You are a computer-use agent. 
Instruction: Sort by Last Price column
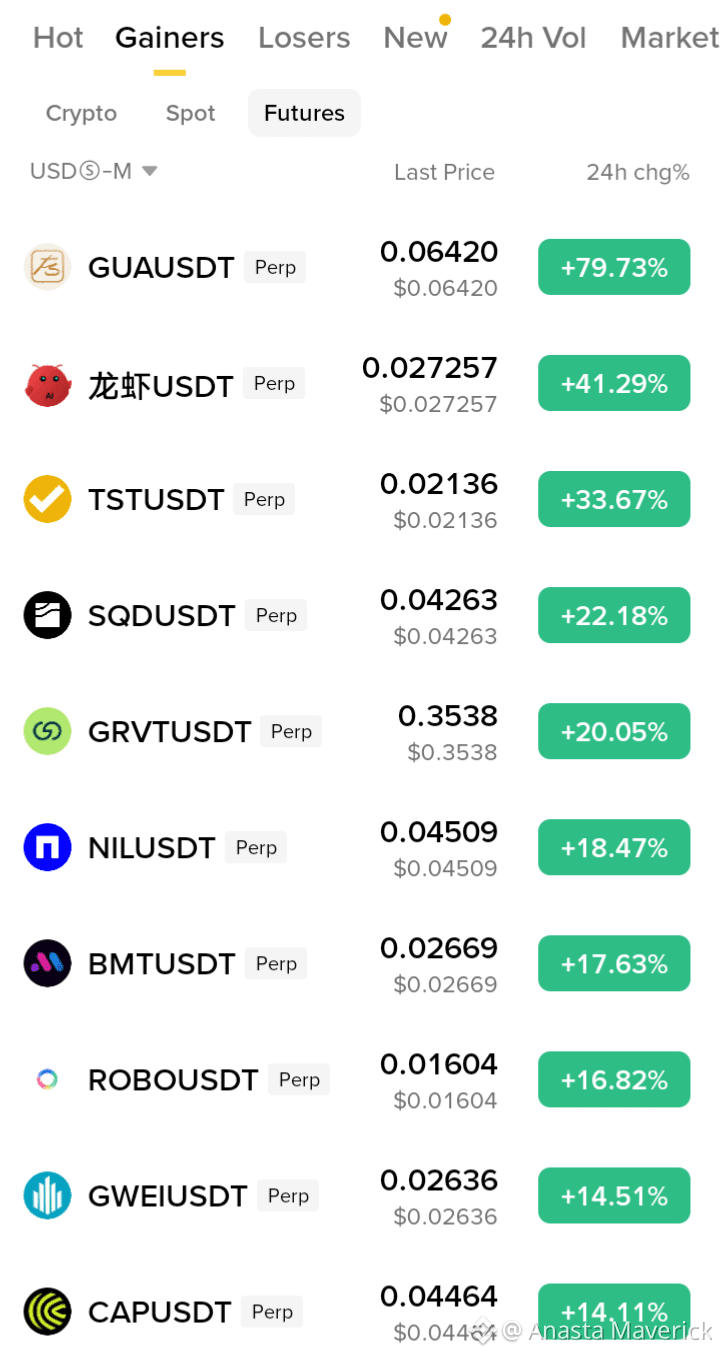444,172
